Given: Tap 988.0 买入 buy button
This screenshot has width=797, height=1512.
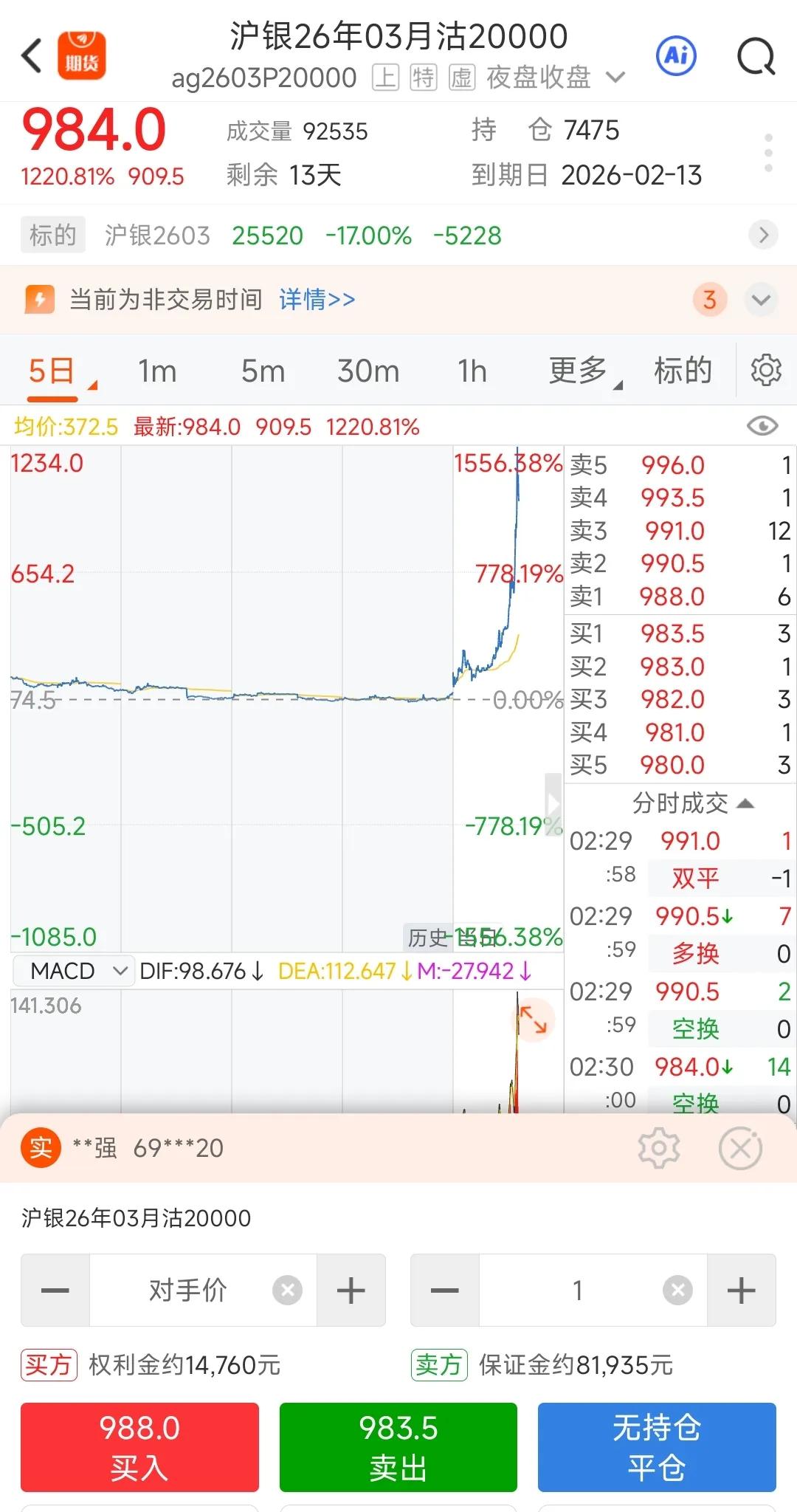Looking at the screenshot, I should pyautogui.click(x=139, y=1447).
